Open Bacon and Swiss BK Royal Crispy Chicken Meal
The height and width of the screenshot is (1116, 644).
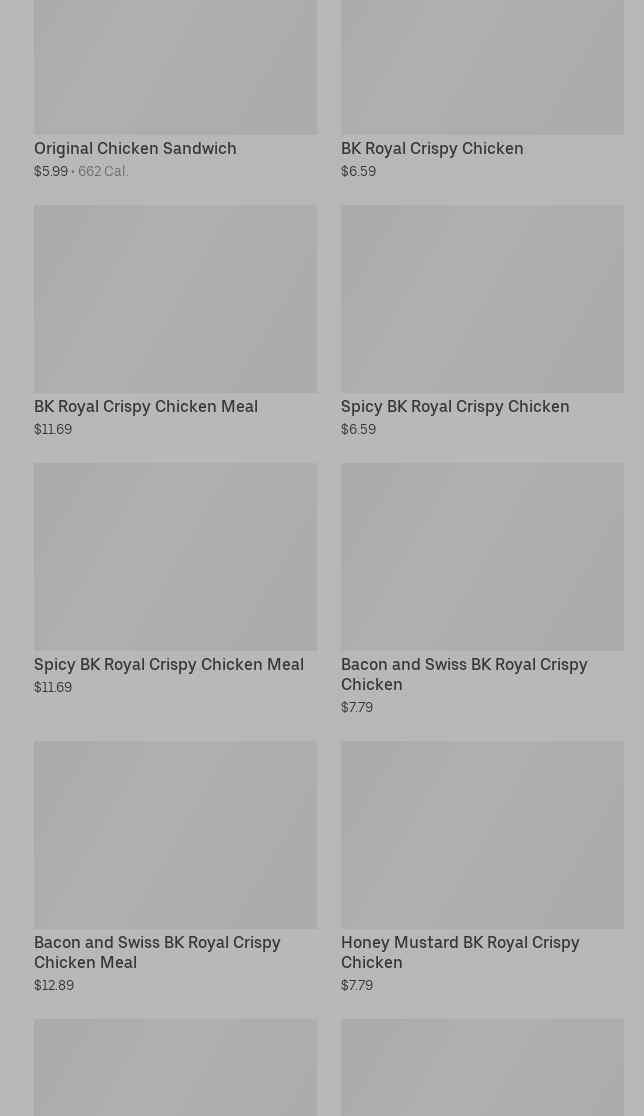click(157, 952)
